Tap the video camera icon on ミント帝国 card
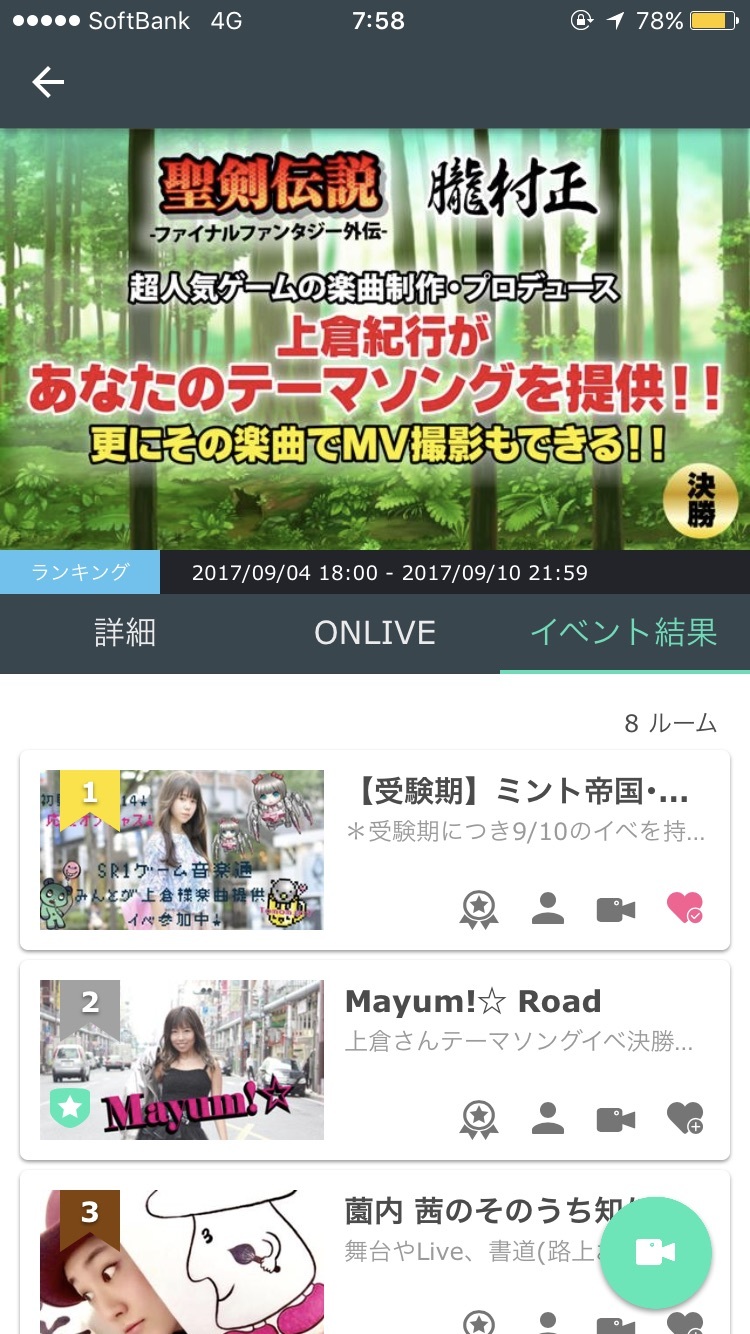 click(x=616, y=909)
